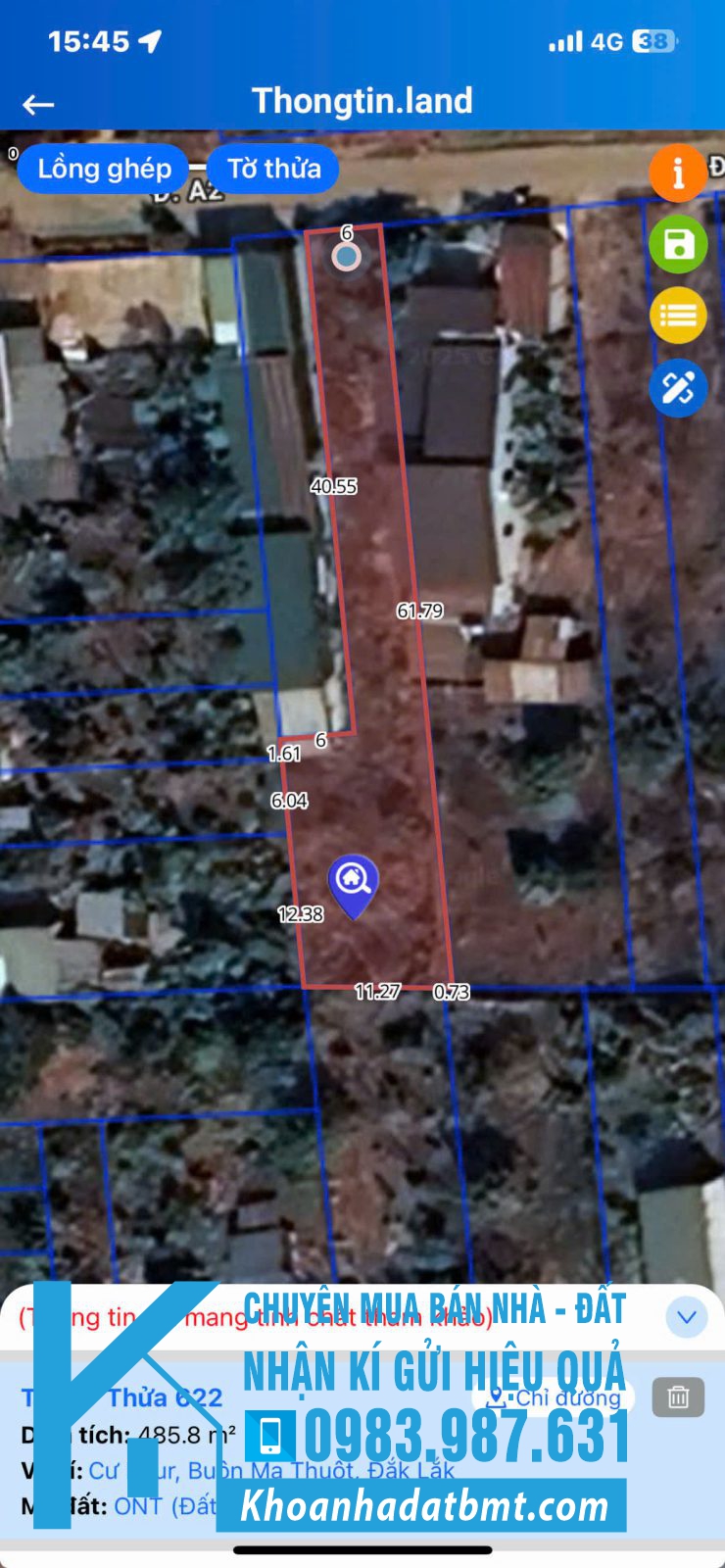Open the blue measure and draw tool

[678, 388]
